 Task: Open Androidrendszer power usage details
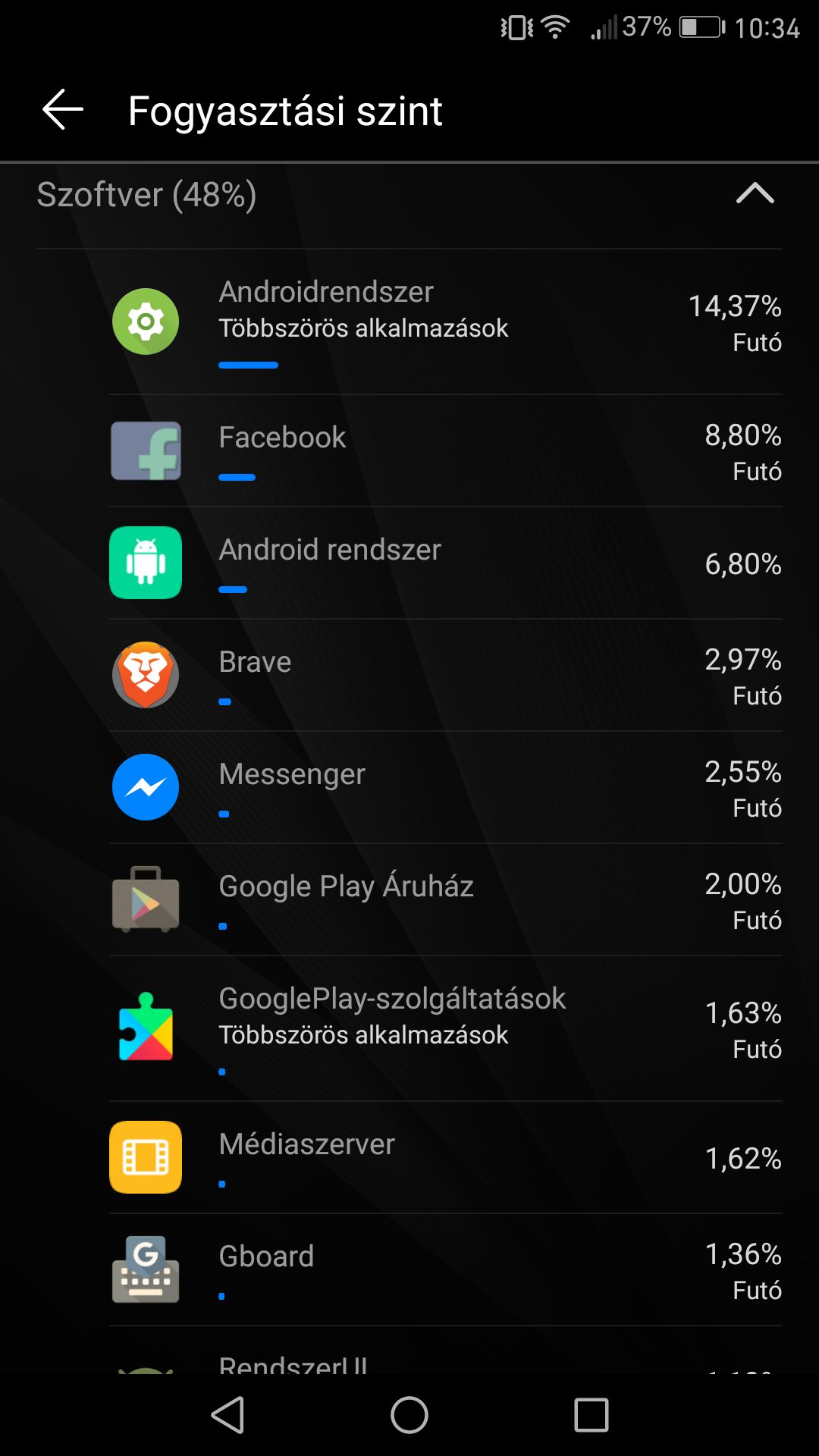click(446, 322)
